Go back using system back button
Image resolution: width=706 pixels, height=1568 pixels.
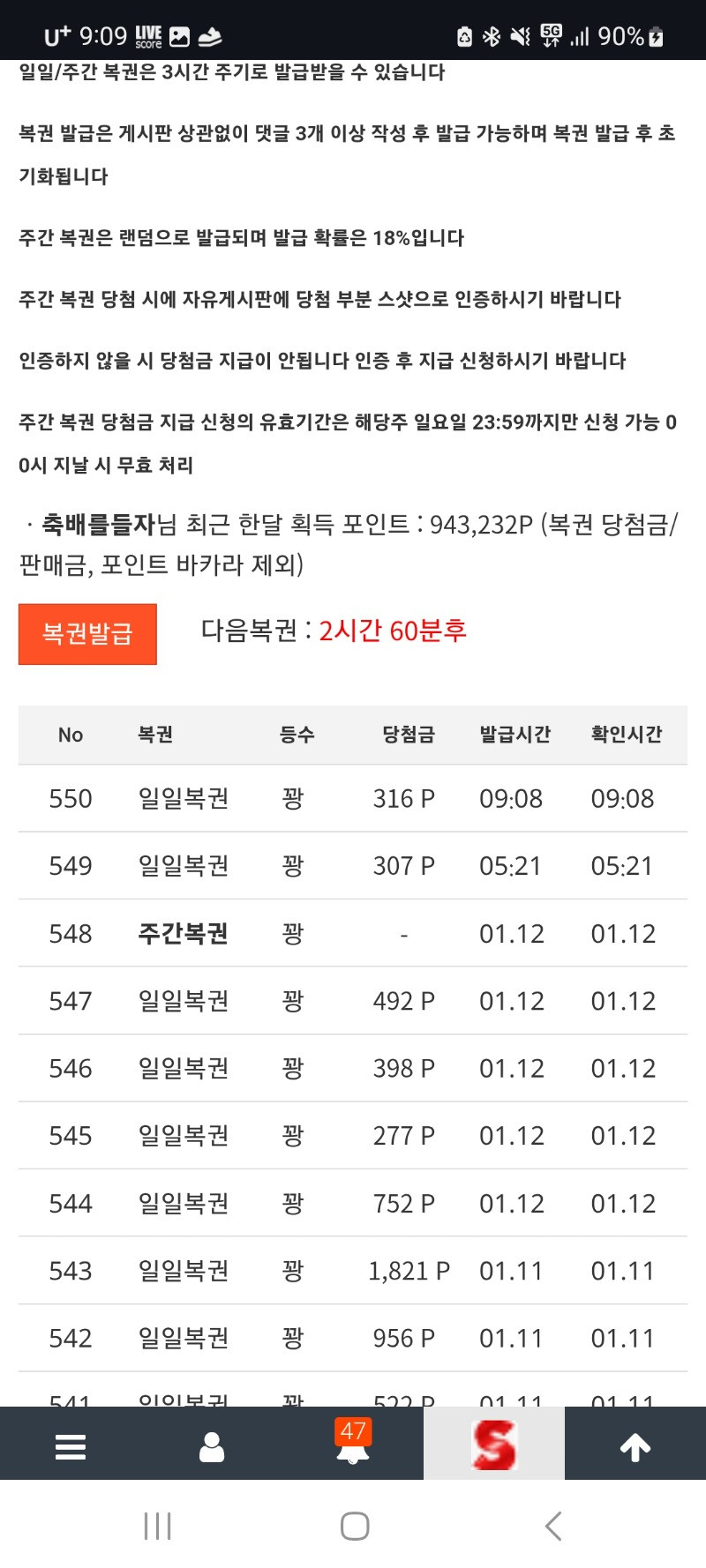[553, 1526]
